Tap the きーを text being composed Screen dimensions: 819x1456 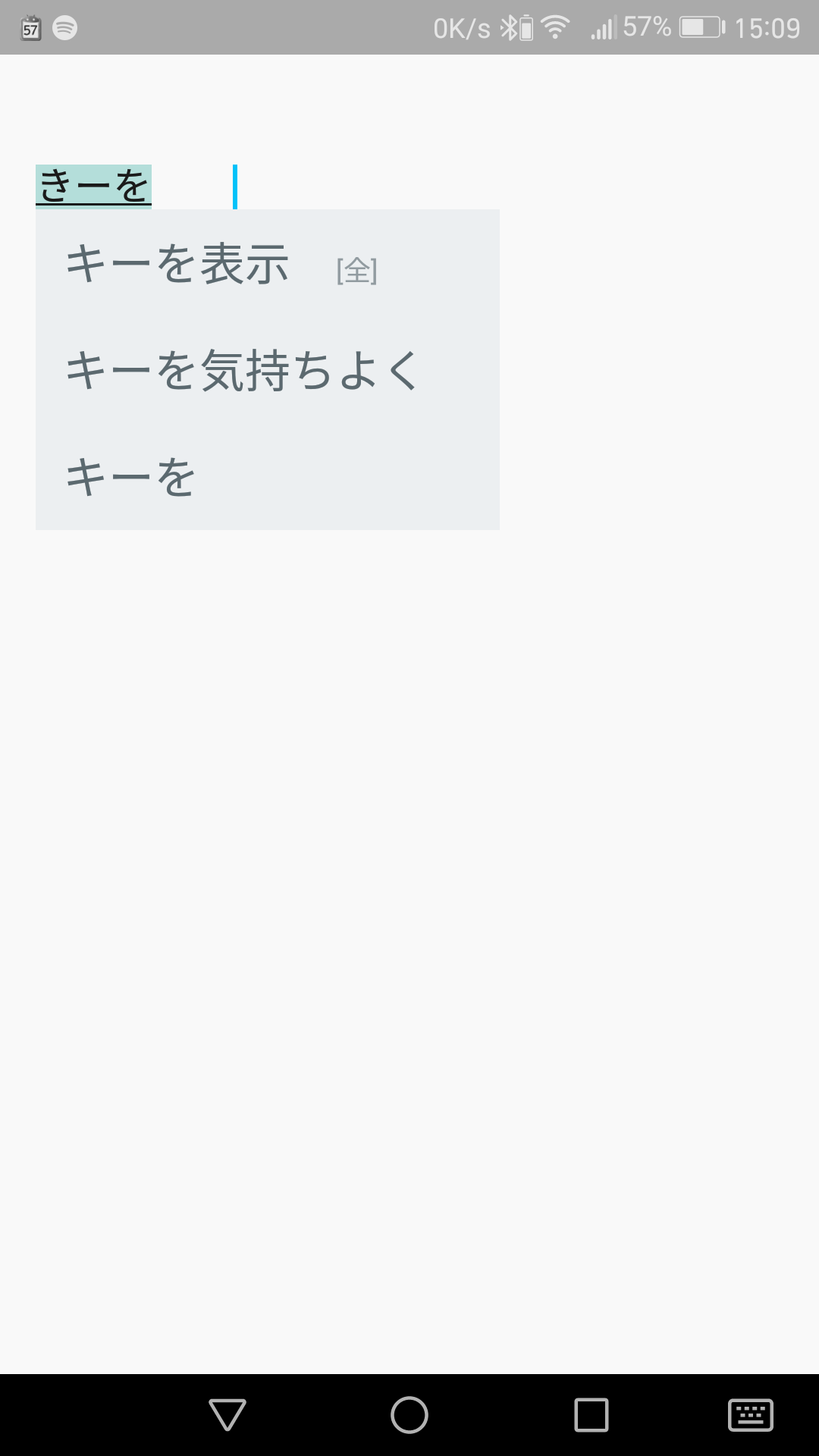[93, 186]
